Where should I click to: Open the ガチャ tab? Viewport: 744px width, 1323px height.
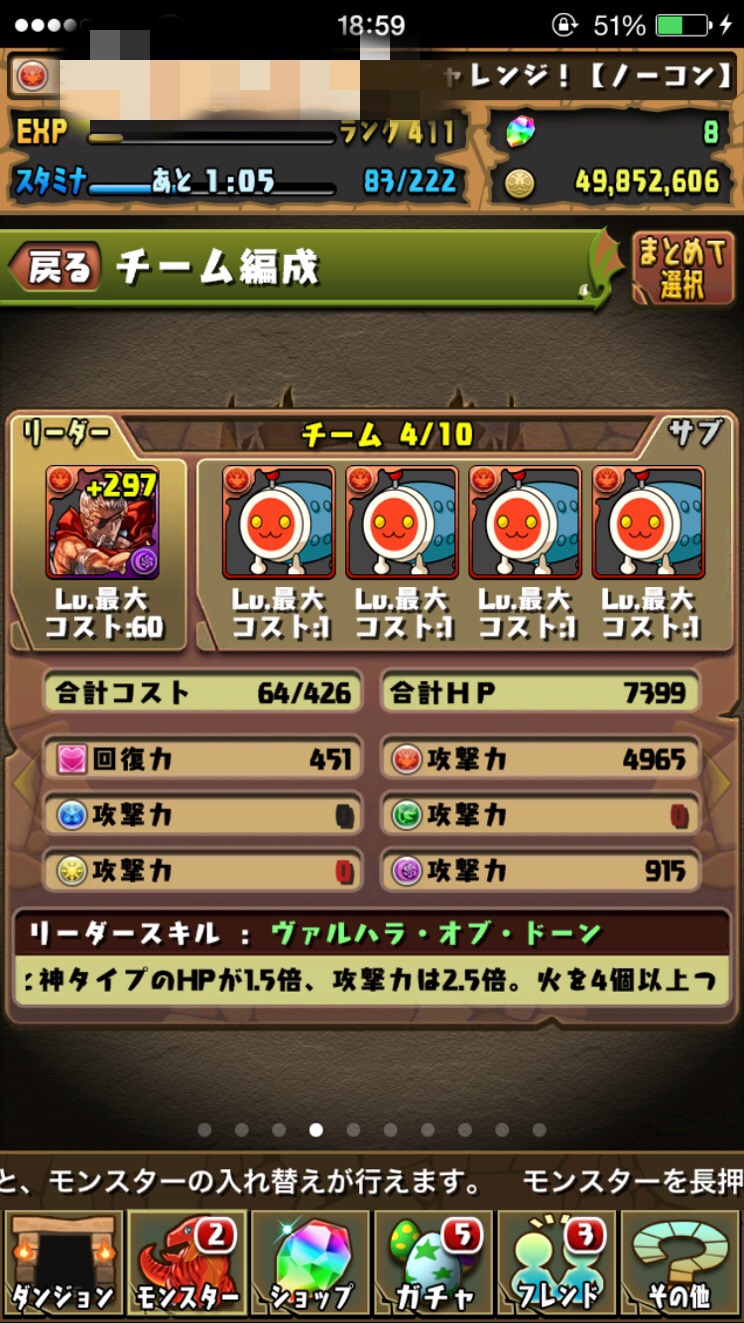click(434, 1262)
